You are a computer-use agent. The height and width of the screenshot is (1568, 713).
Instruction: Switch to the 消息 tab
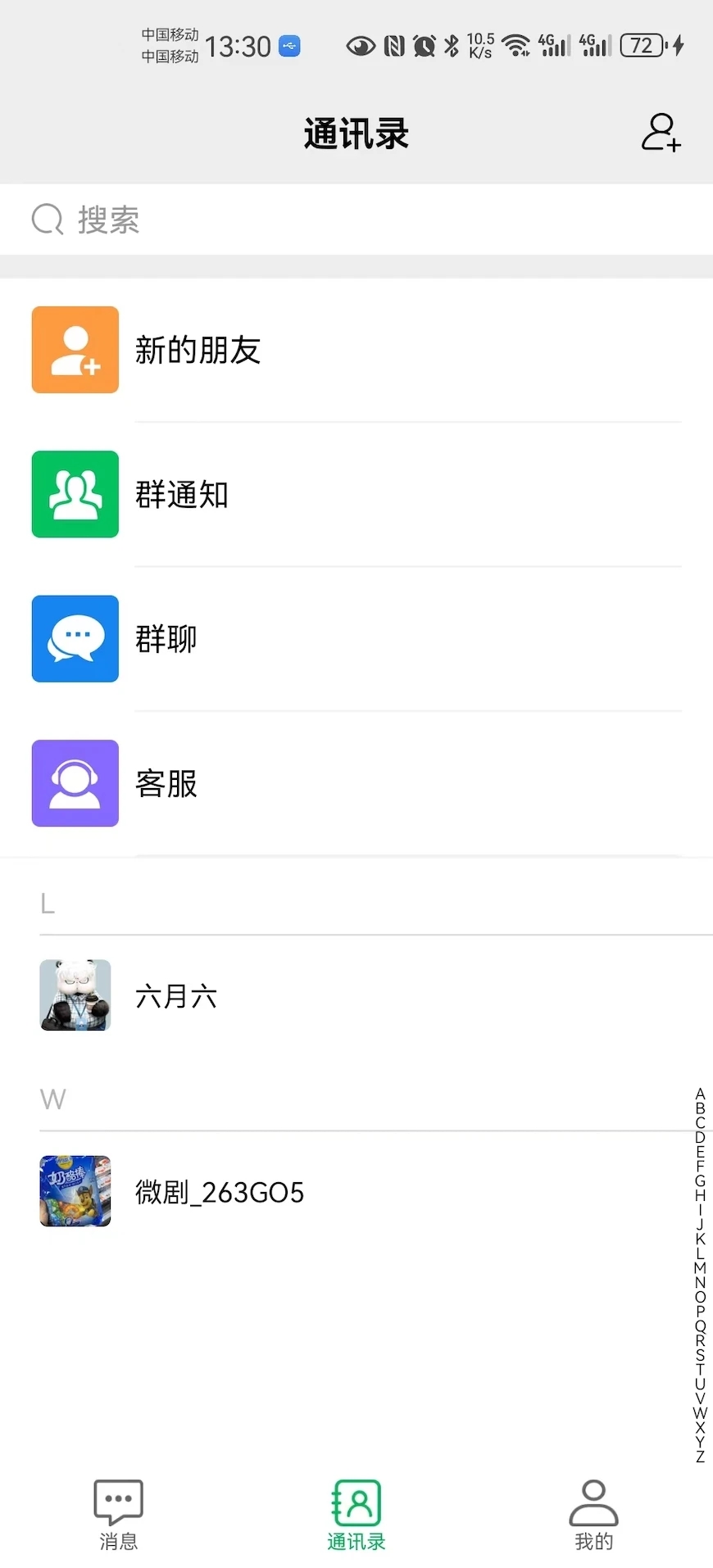[x=118, y=1514]
